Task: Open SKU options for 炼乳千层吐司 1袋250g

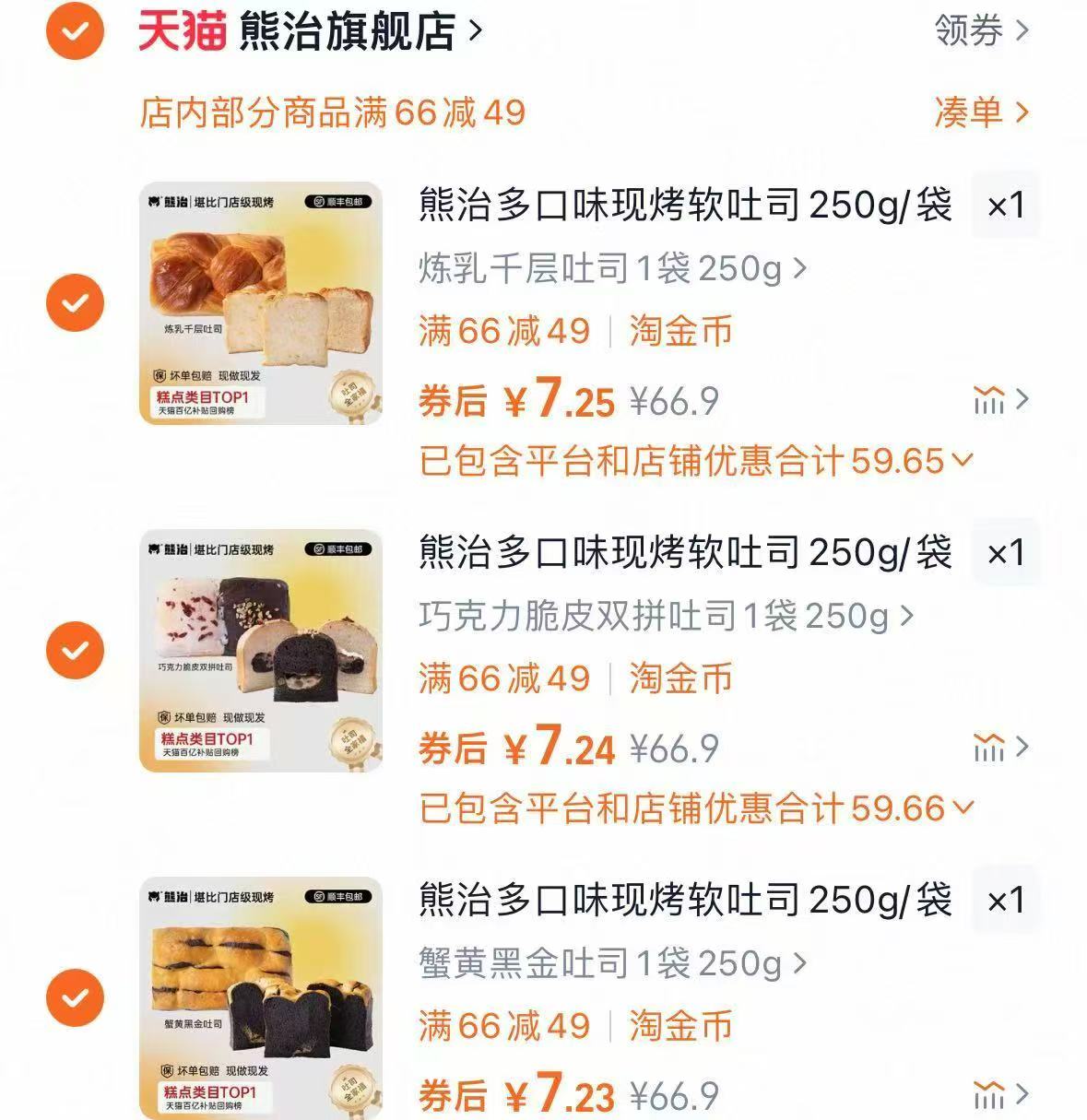Action: coord(608,267)
